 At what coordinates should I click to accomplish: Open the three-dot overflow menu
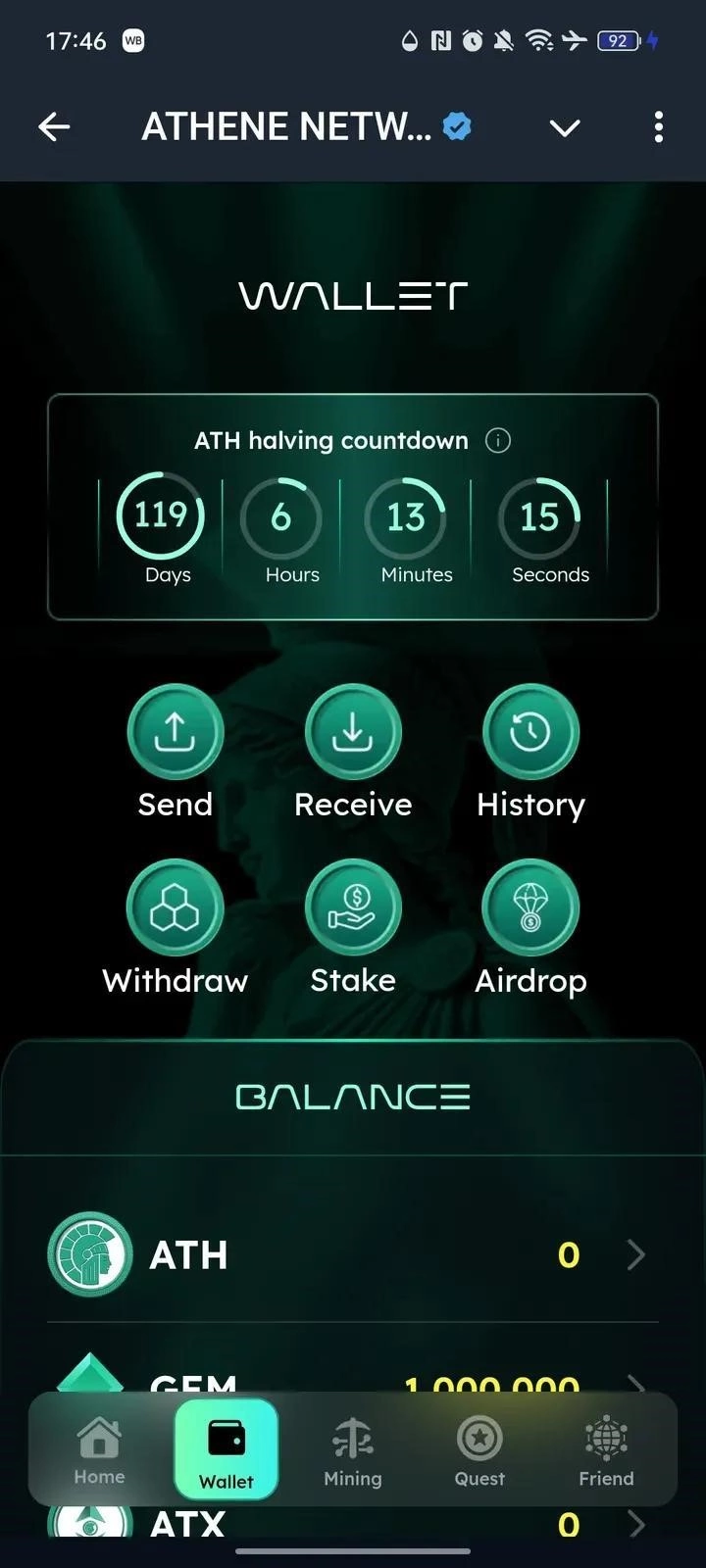click(x=658, y=126)
